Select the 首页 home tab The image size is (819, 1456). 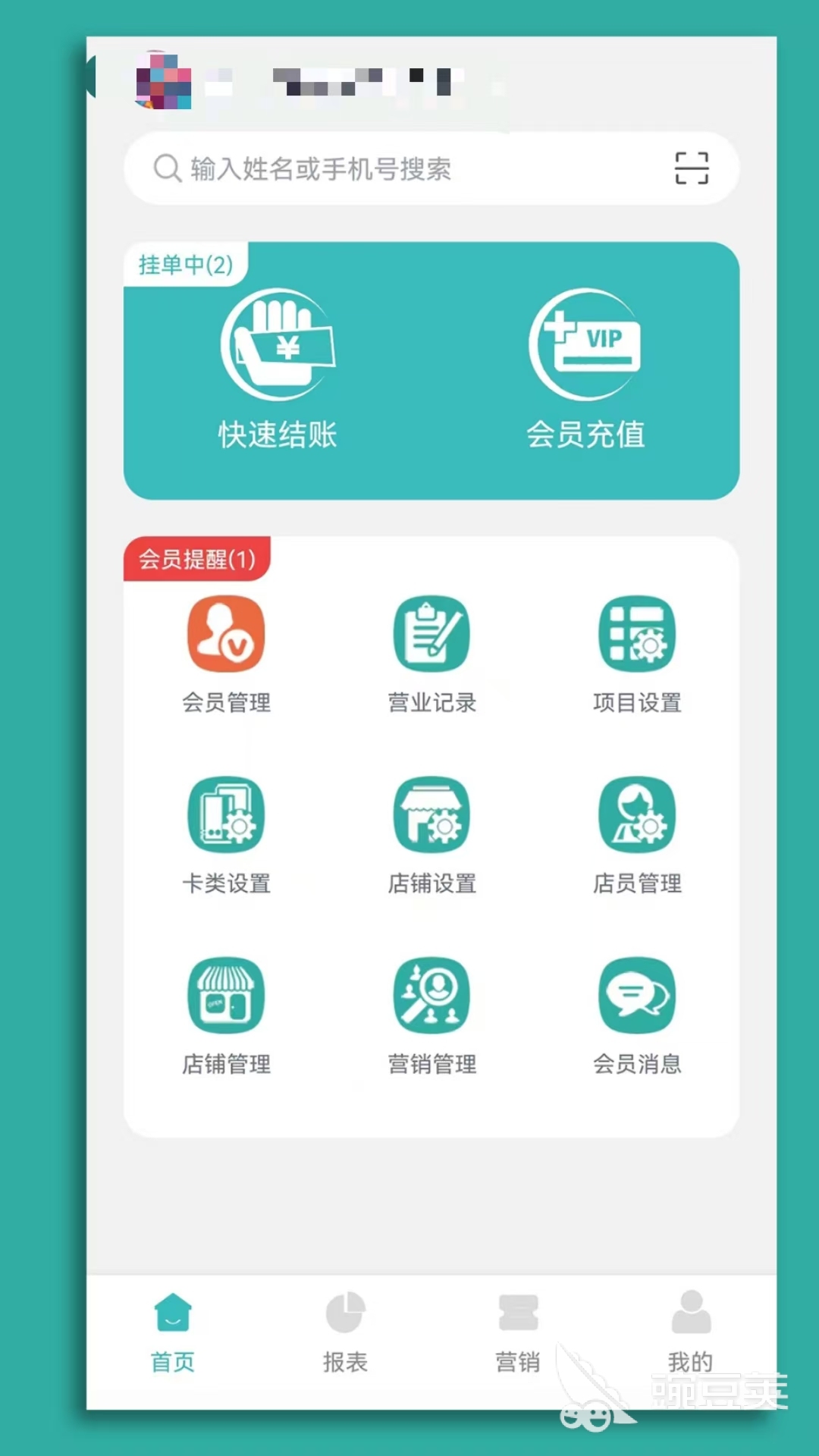pyautogui.click(x=173, y=1332)
